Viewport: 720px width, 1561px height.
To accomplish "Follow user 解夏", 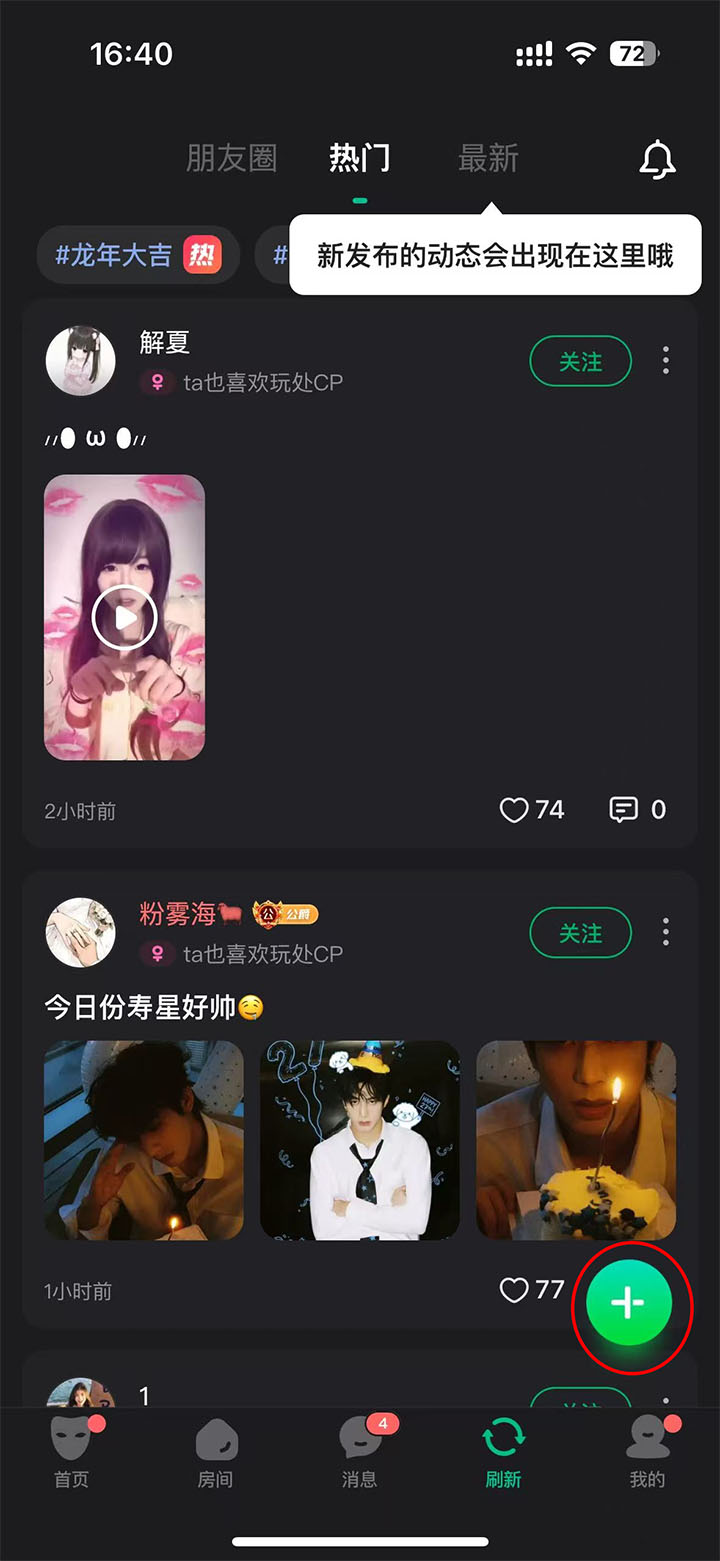I will pyautogui.click(x=580, y=361).
